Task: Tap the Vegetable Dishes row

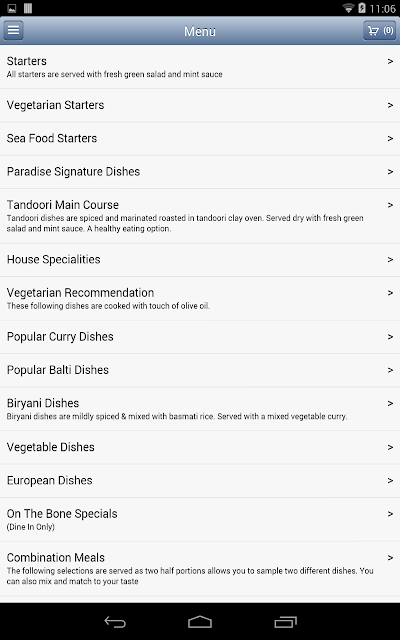Action: click(x=200, y=447)
